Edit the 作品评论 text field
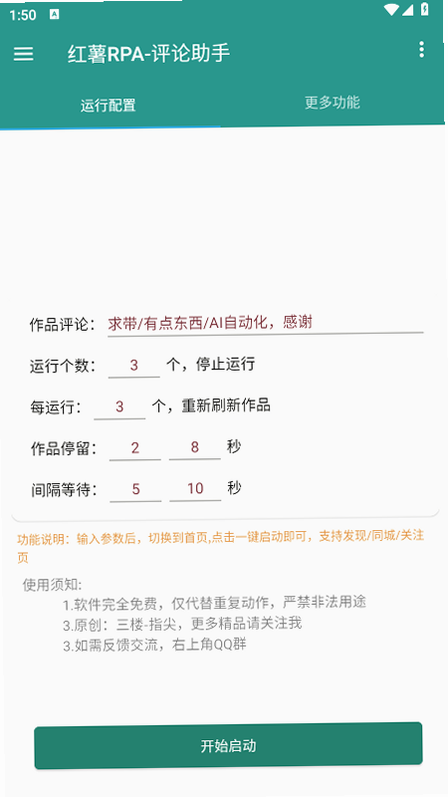This screenshot has height=797, width=448. point(265,322)
